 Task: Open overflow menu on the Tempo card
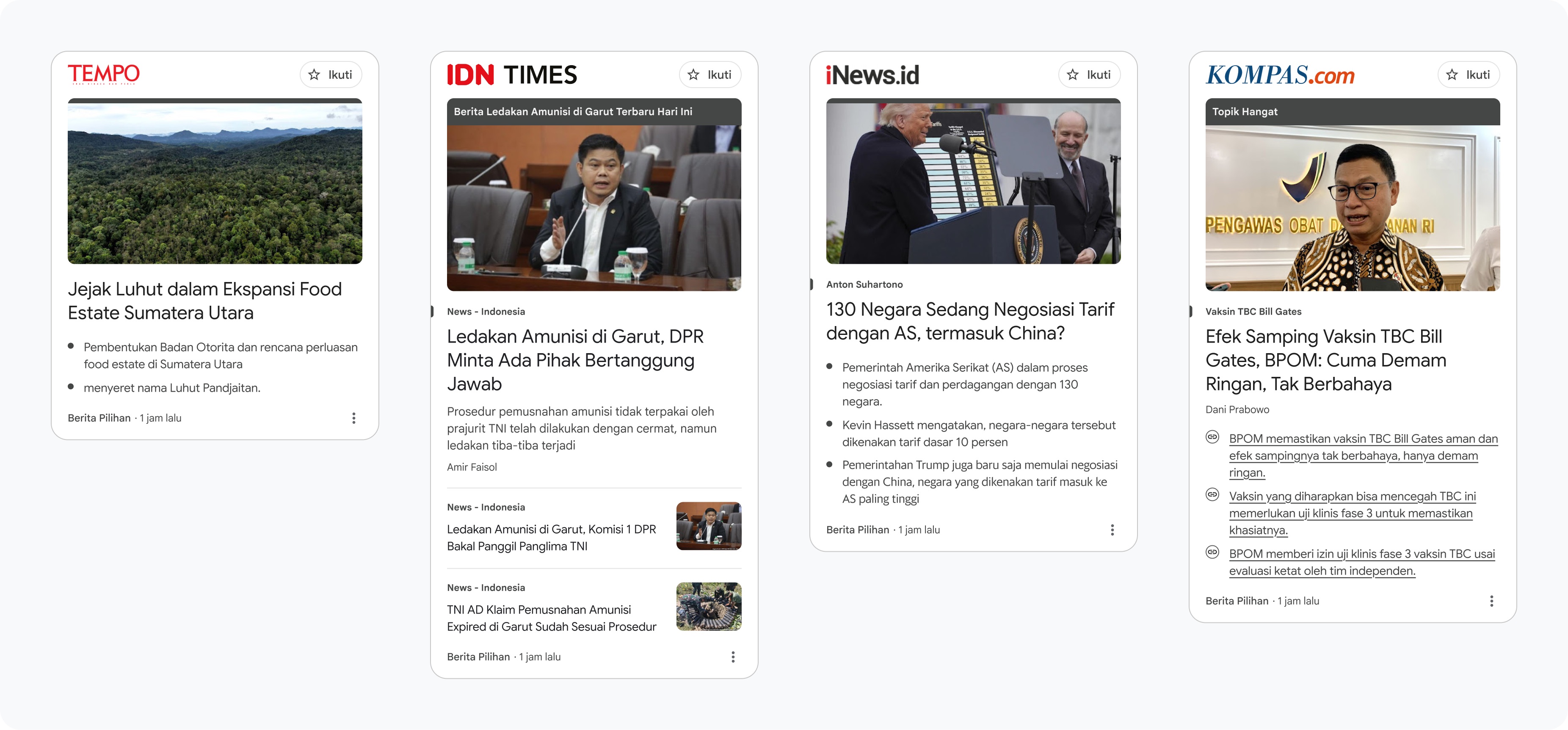tap(353, 418)
